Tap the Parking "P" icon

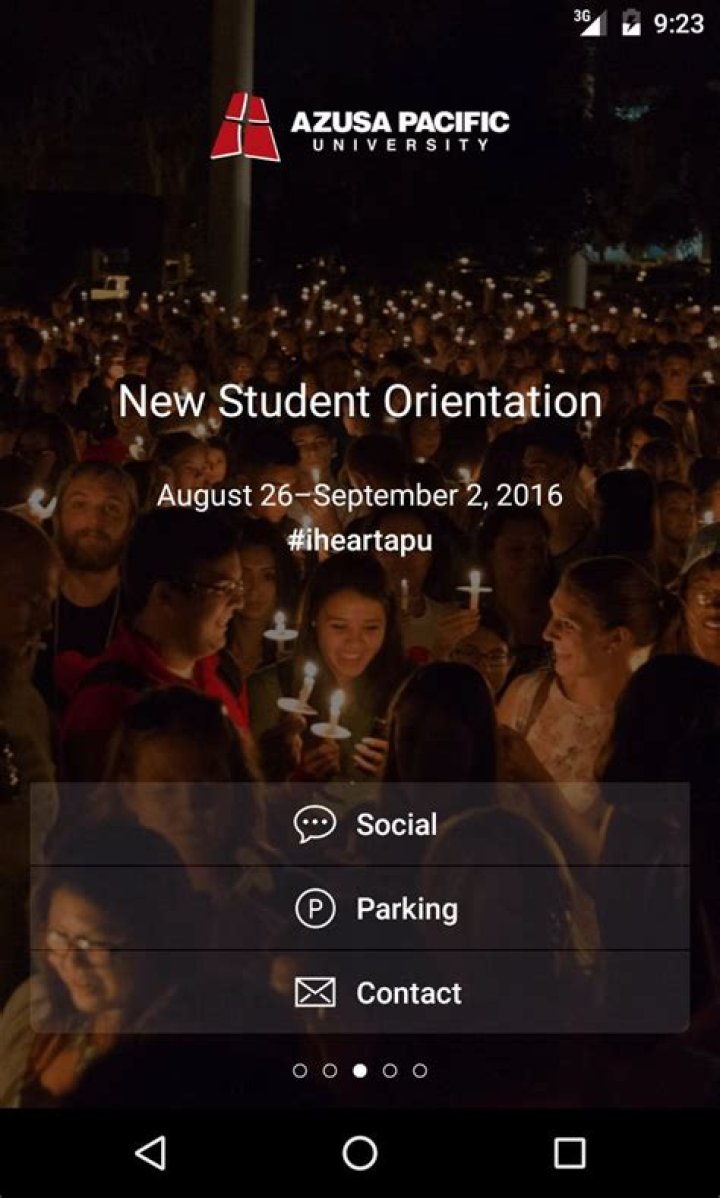pyautogui.click(x=315, y=908)
